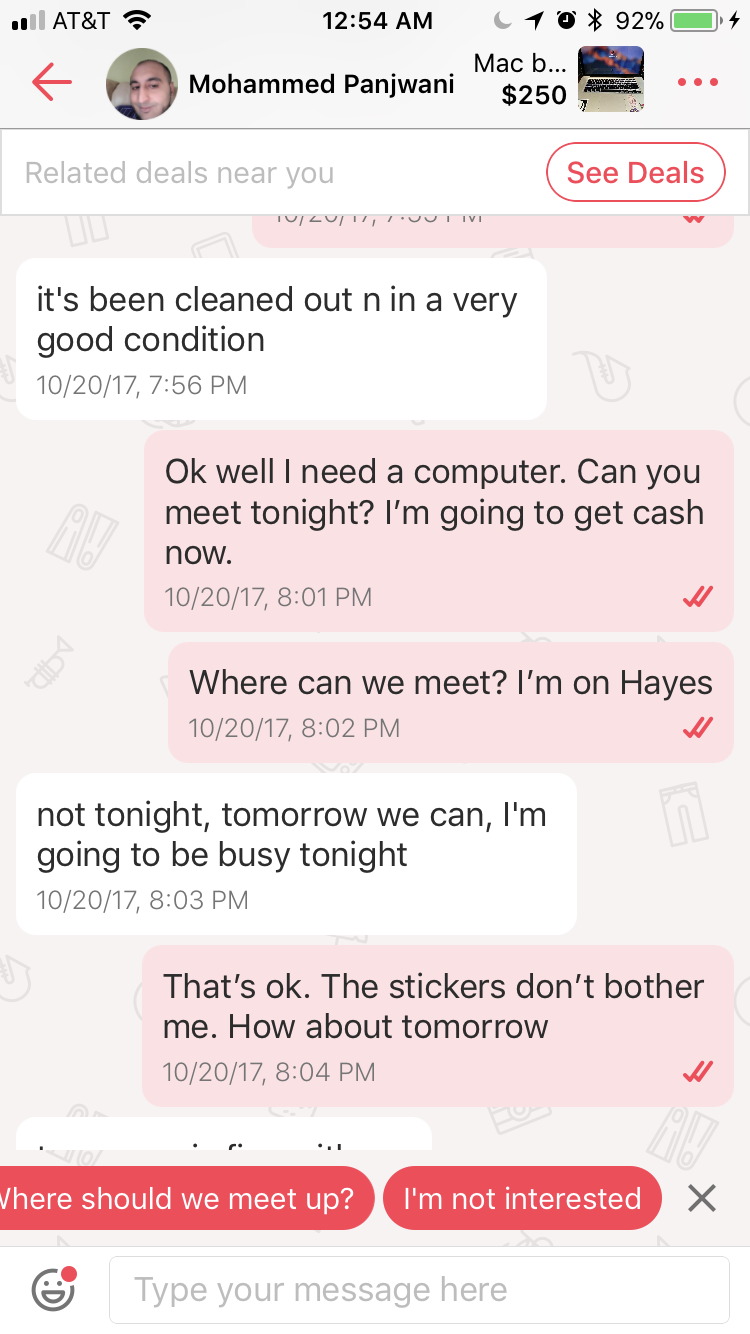Screen dimensions: 750x1334
Task: Open the three-dot overflow menu
Action: 698,83
